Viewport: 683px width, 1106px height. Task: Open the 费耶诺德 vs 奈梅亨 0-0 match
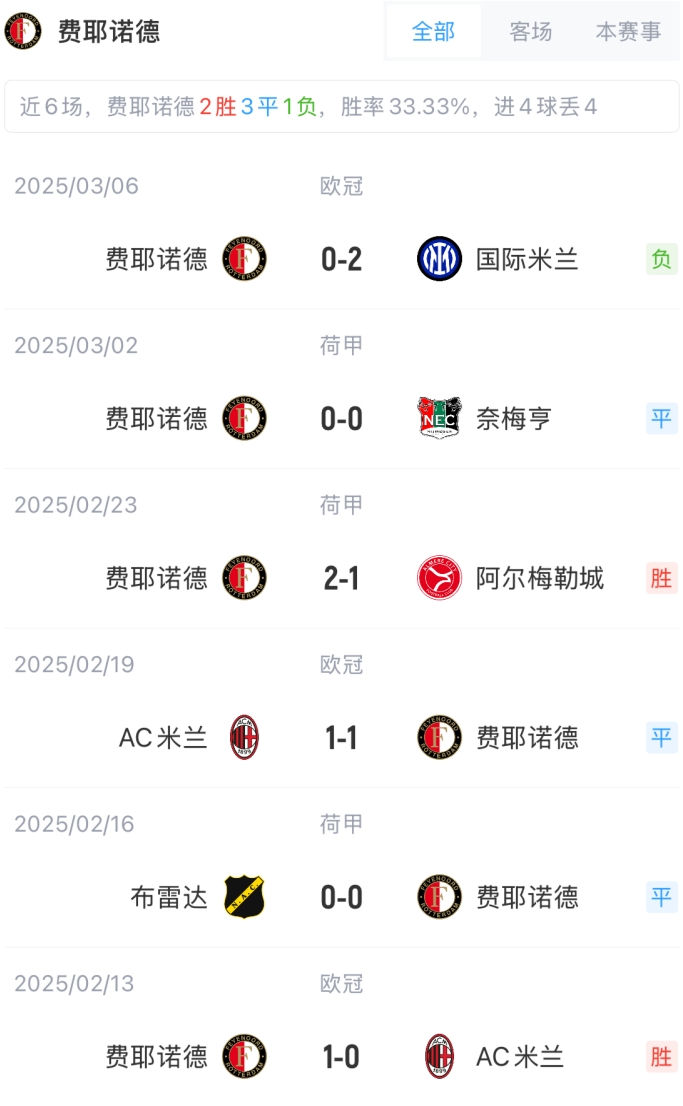341,418
